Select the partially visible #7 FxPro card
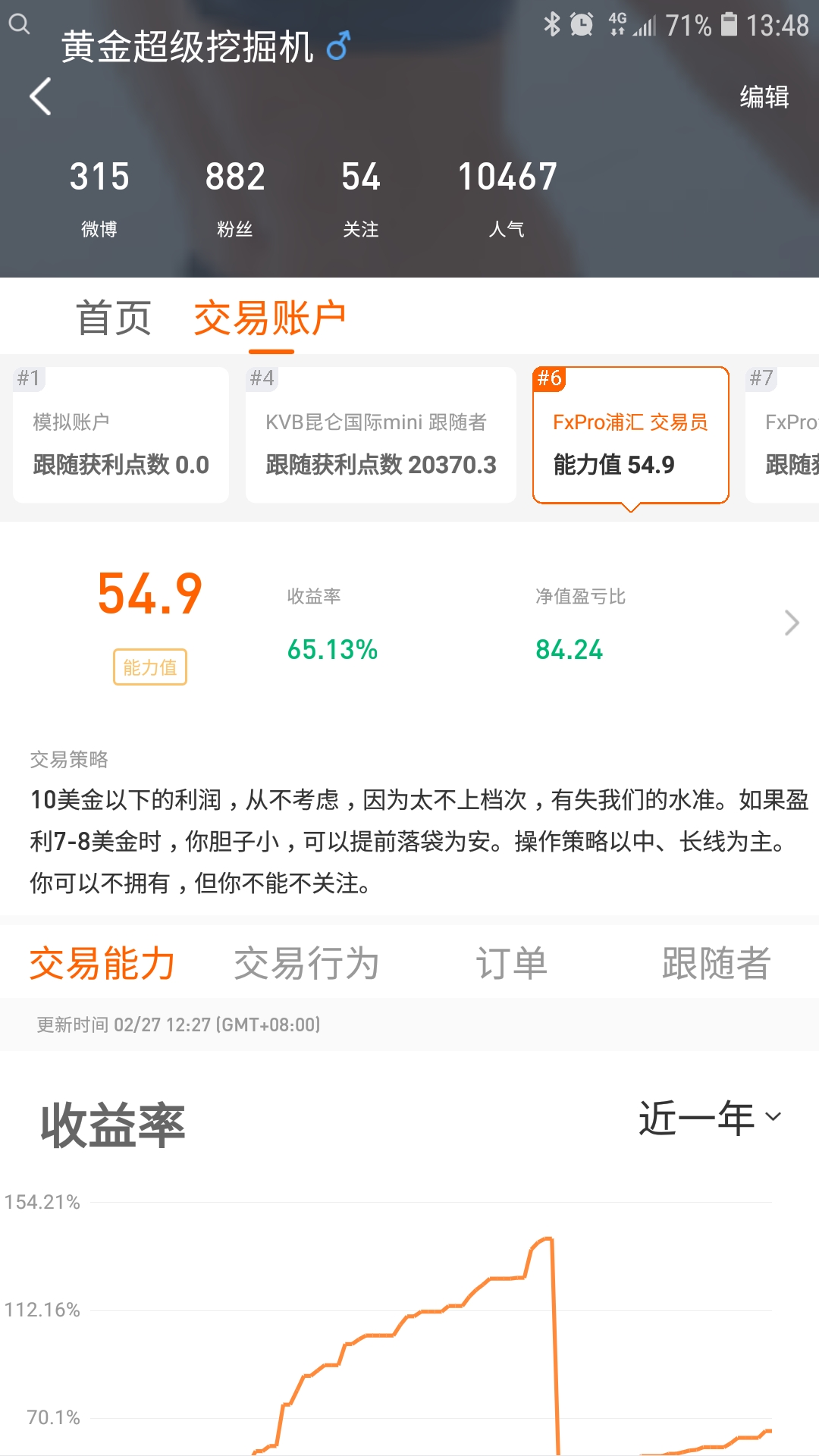819x1456 pixels. pos(783,435)
